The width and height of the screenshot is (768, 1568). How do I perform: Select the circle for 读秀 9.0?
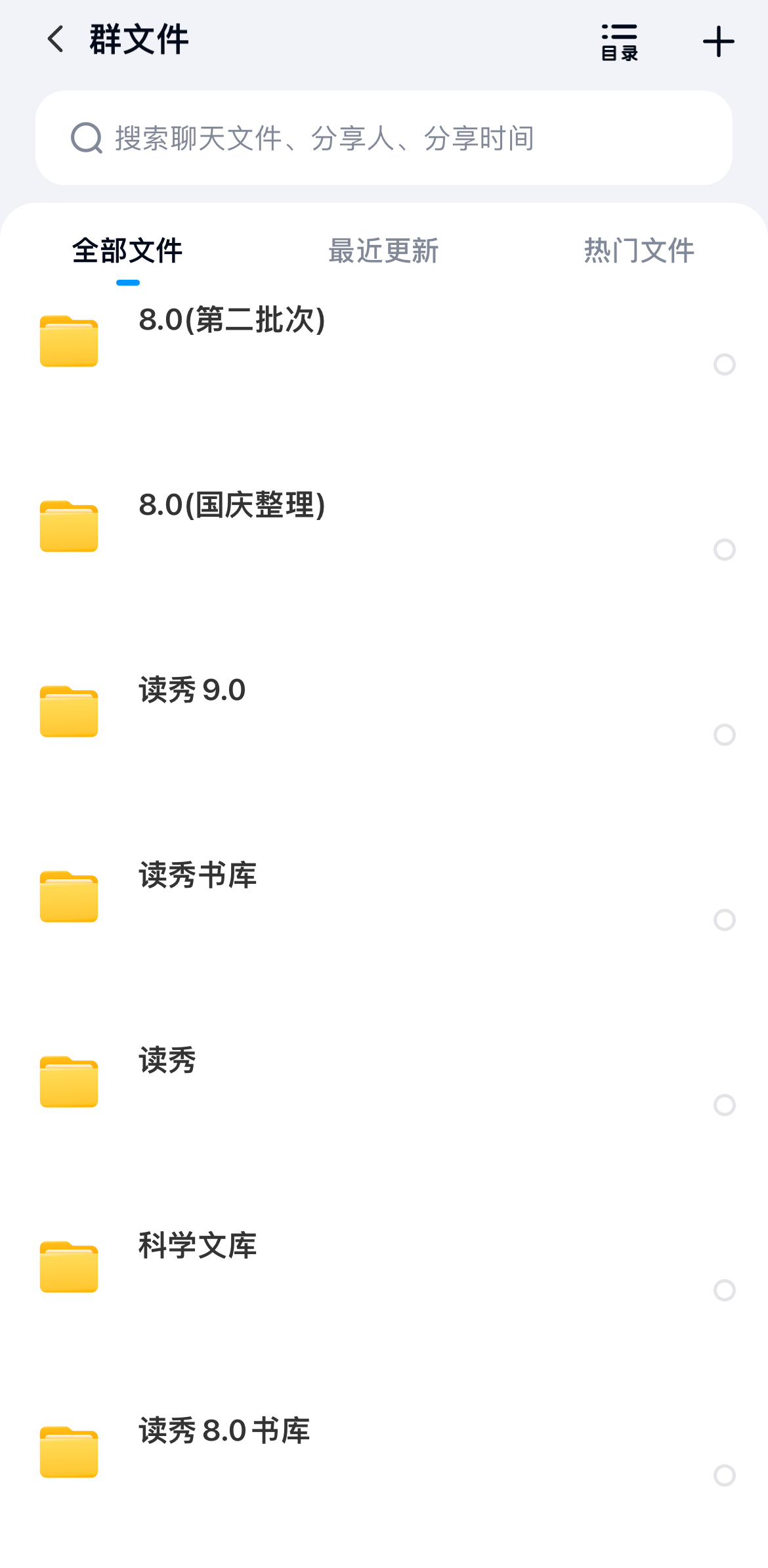coord(725,735)
